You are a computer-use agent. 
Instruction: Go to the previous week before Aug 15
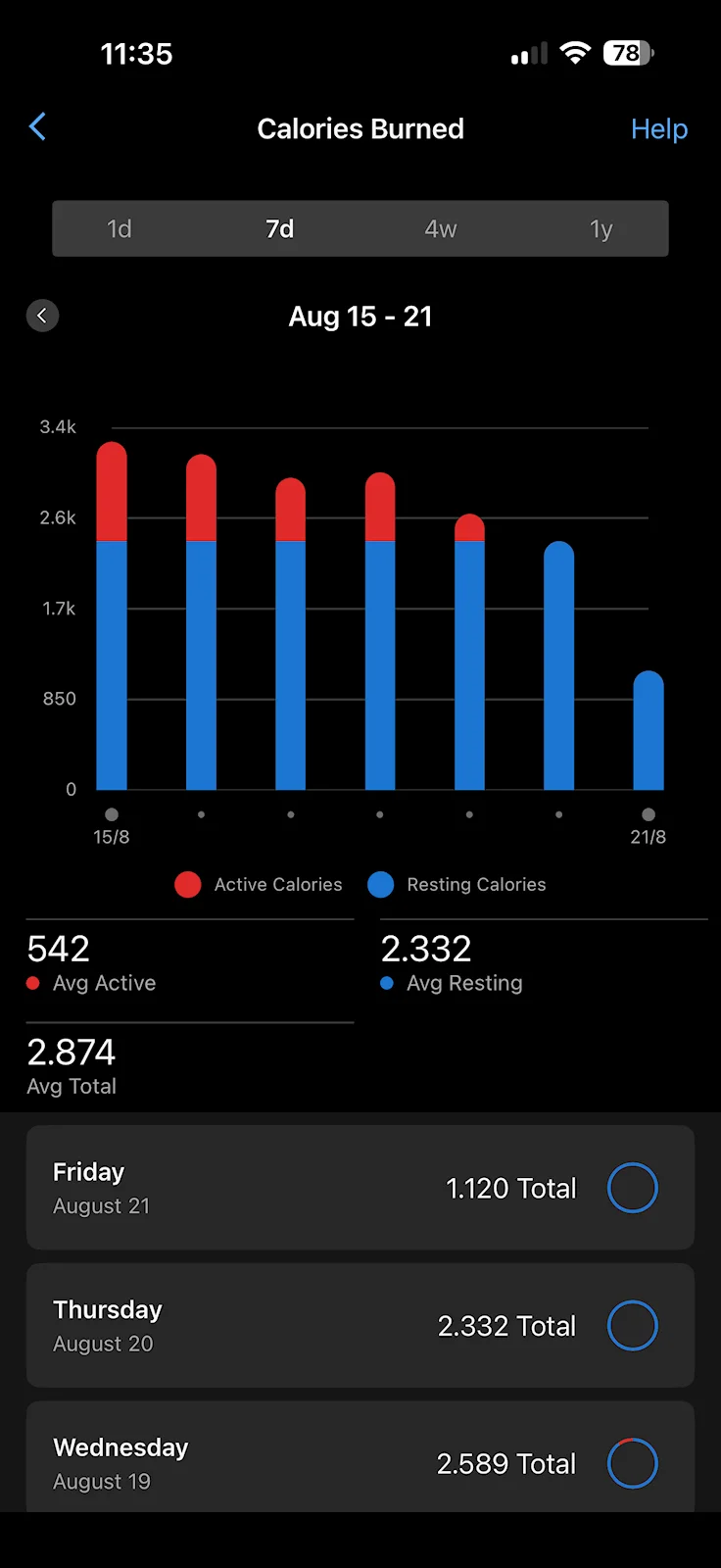[42, 316]
